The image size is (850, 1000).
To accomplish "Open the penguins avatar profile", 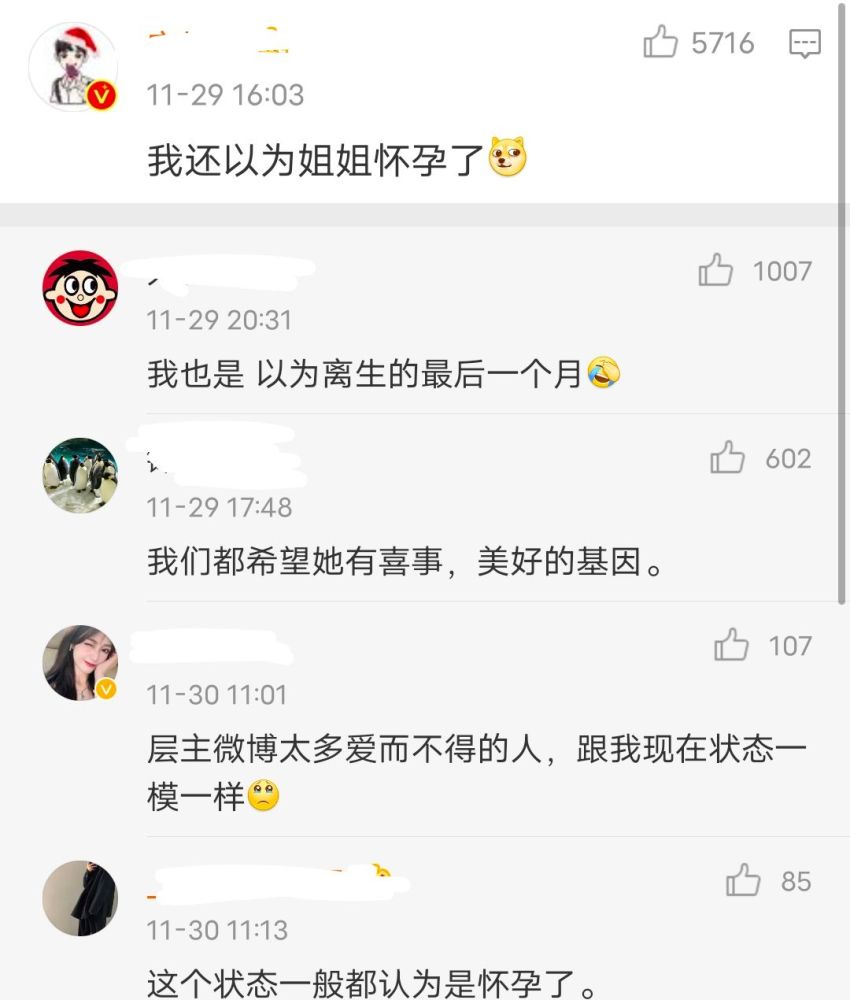I will click(x=80, y=475).
